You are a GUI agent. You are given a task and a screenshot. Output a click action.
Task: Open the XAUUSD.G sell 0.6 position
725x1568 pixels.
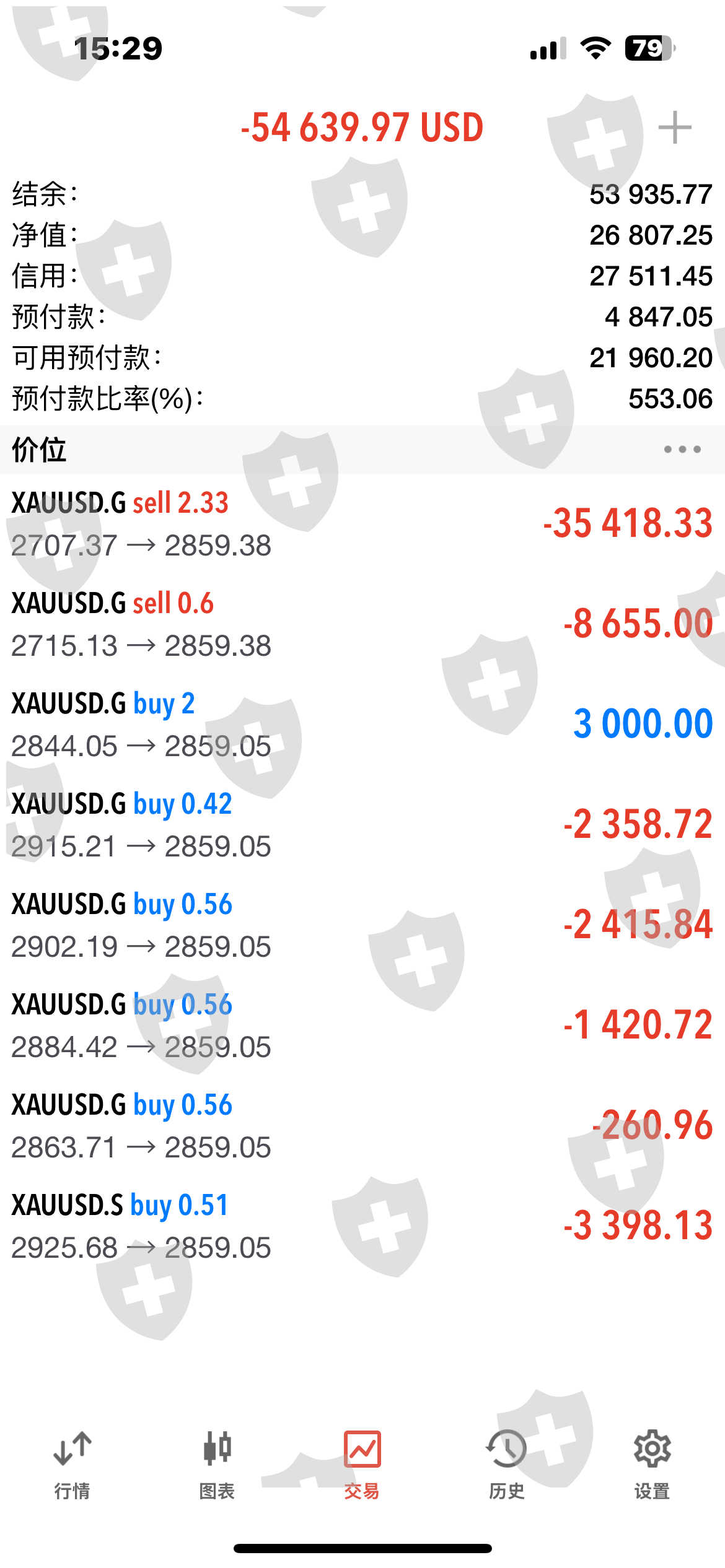(x=362, y=624)
